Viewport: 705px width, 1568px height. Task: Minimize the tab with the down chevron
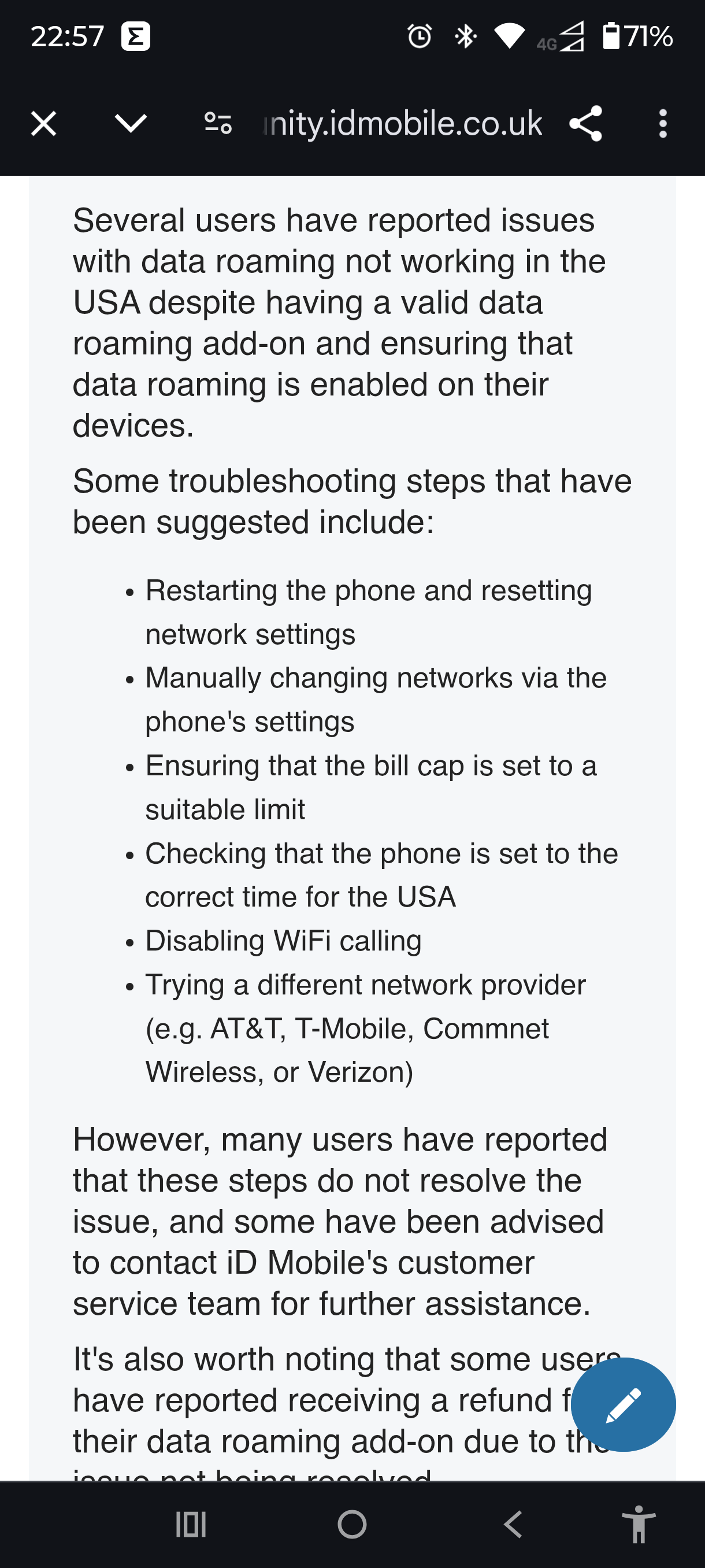tap(131, 124)
